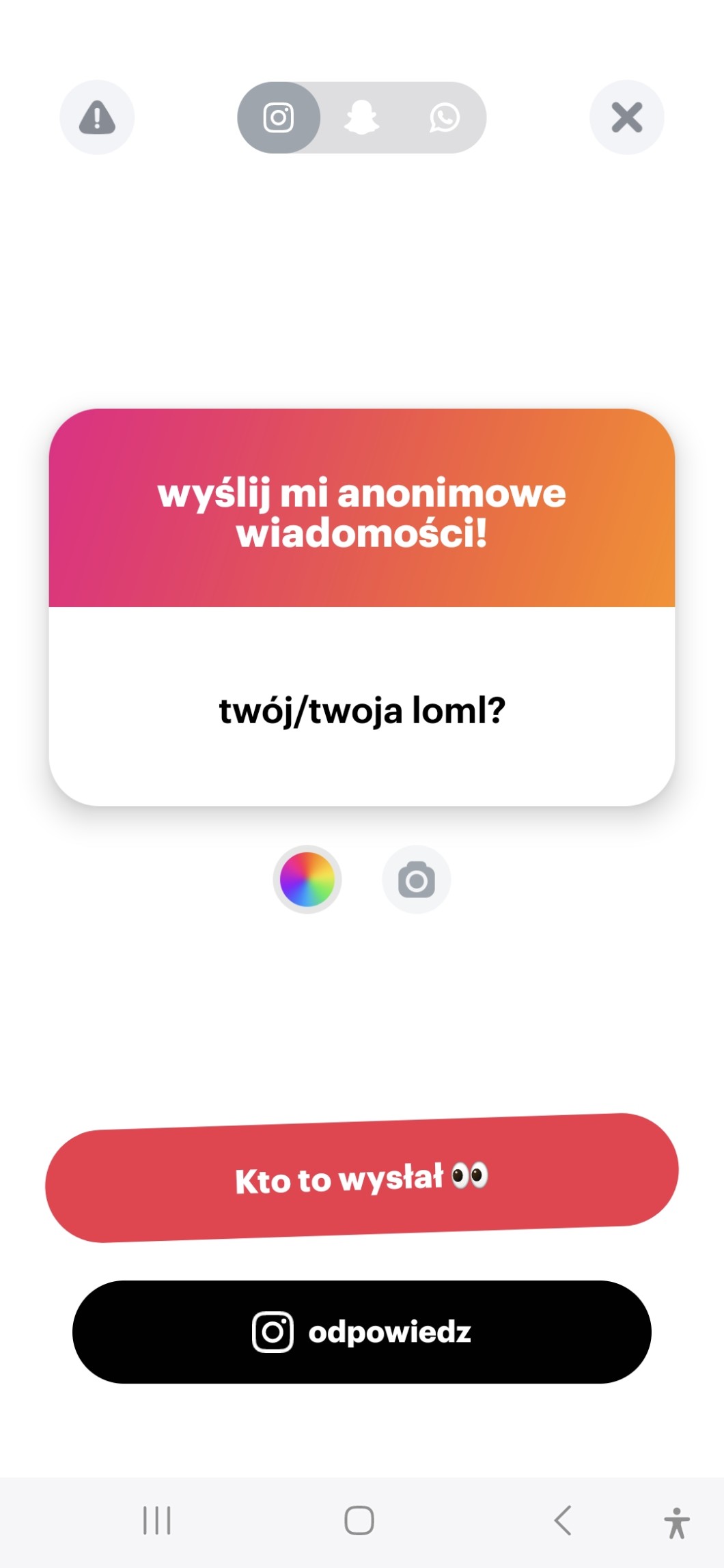Tap the Kto to wysłał button
724x1568 pixels.
pos(362,1178)
